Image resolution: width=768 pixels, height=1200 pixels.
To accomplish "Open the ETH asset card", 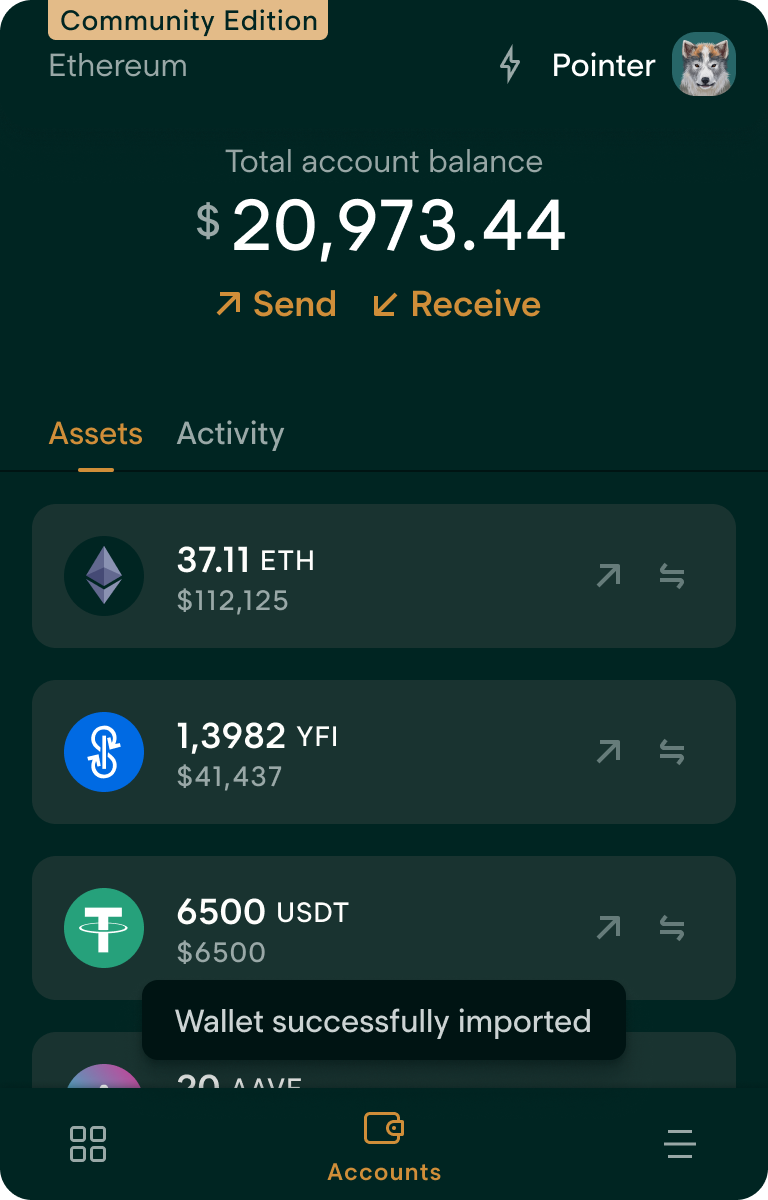I will coord(330,576).
